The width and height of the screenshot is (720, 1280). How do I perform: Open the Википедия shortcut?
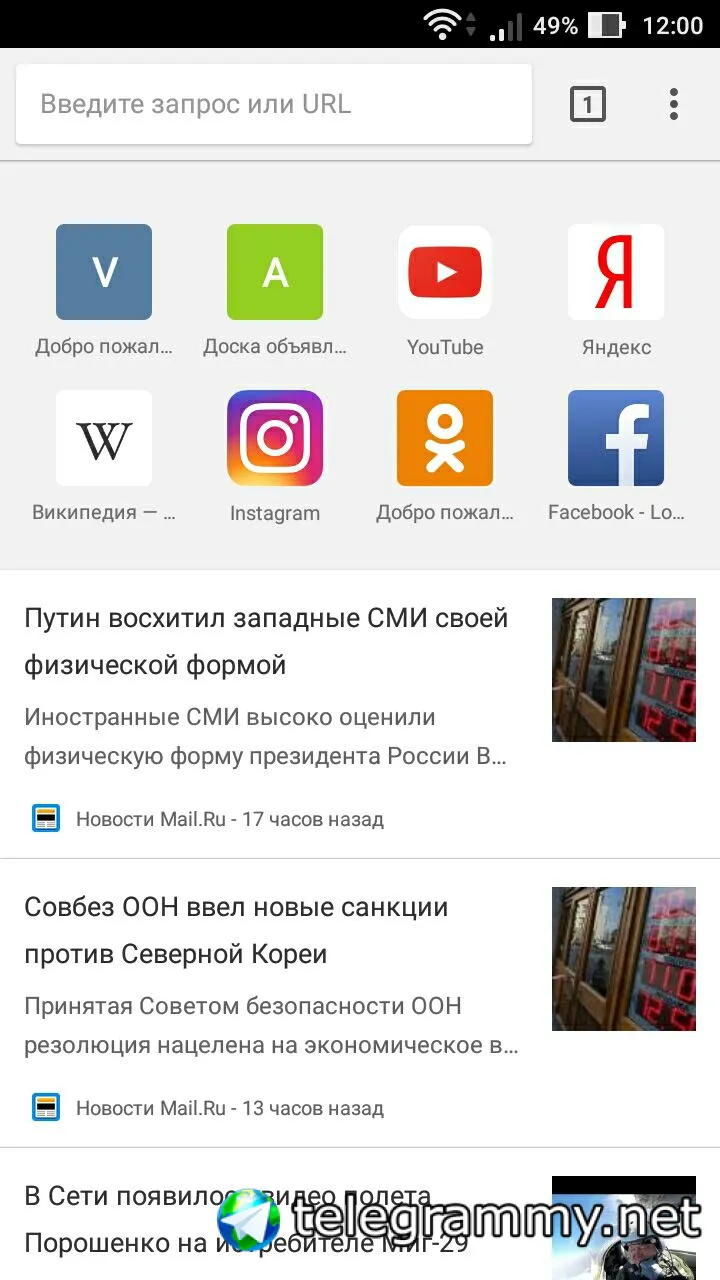(x=104, y=439)
